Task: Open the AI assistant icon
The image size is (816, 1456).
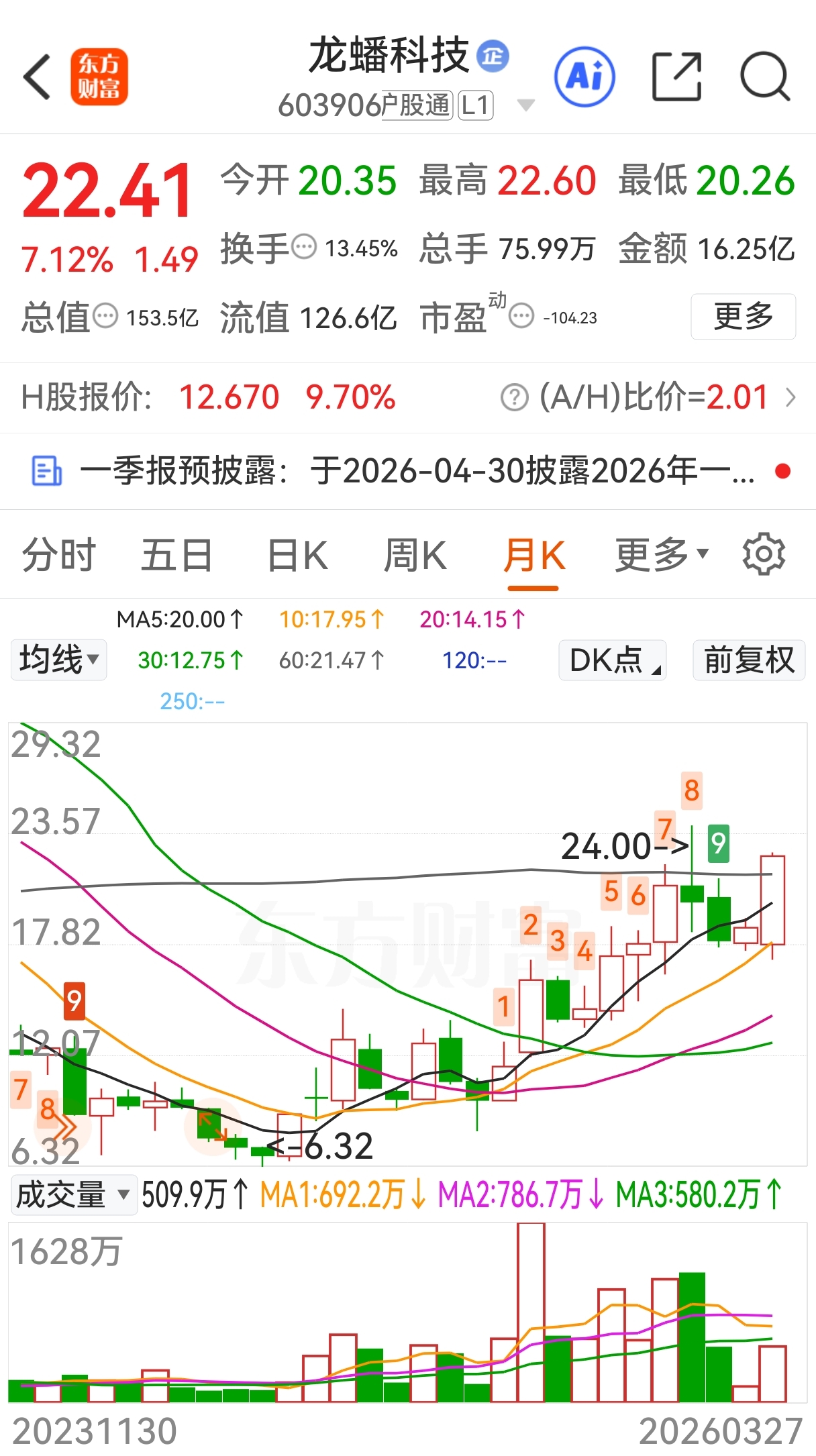Action: [x=584, y=76]
